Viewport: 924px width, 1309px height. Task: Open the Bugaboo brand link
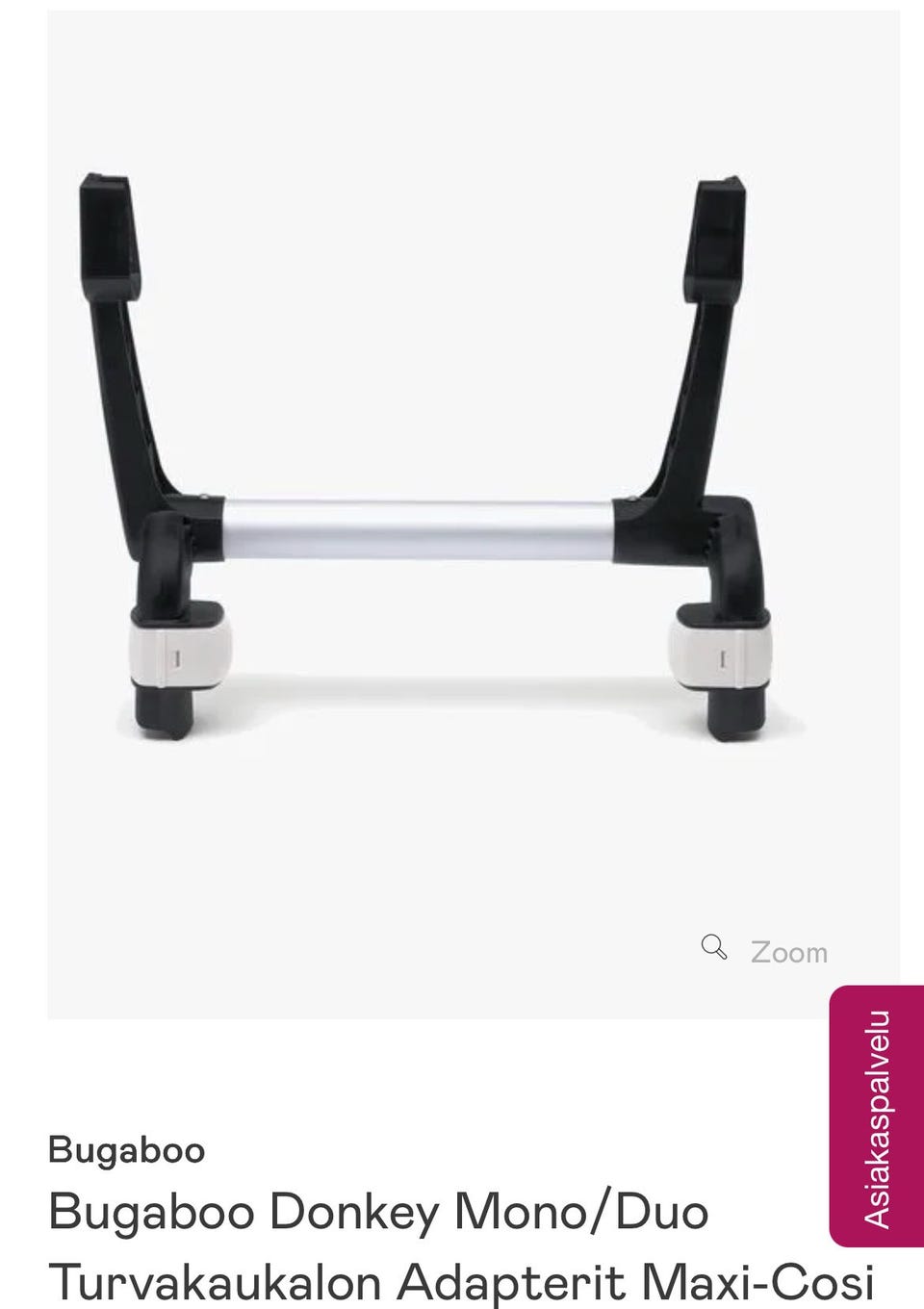coord(126,1149)
